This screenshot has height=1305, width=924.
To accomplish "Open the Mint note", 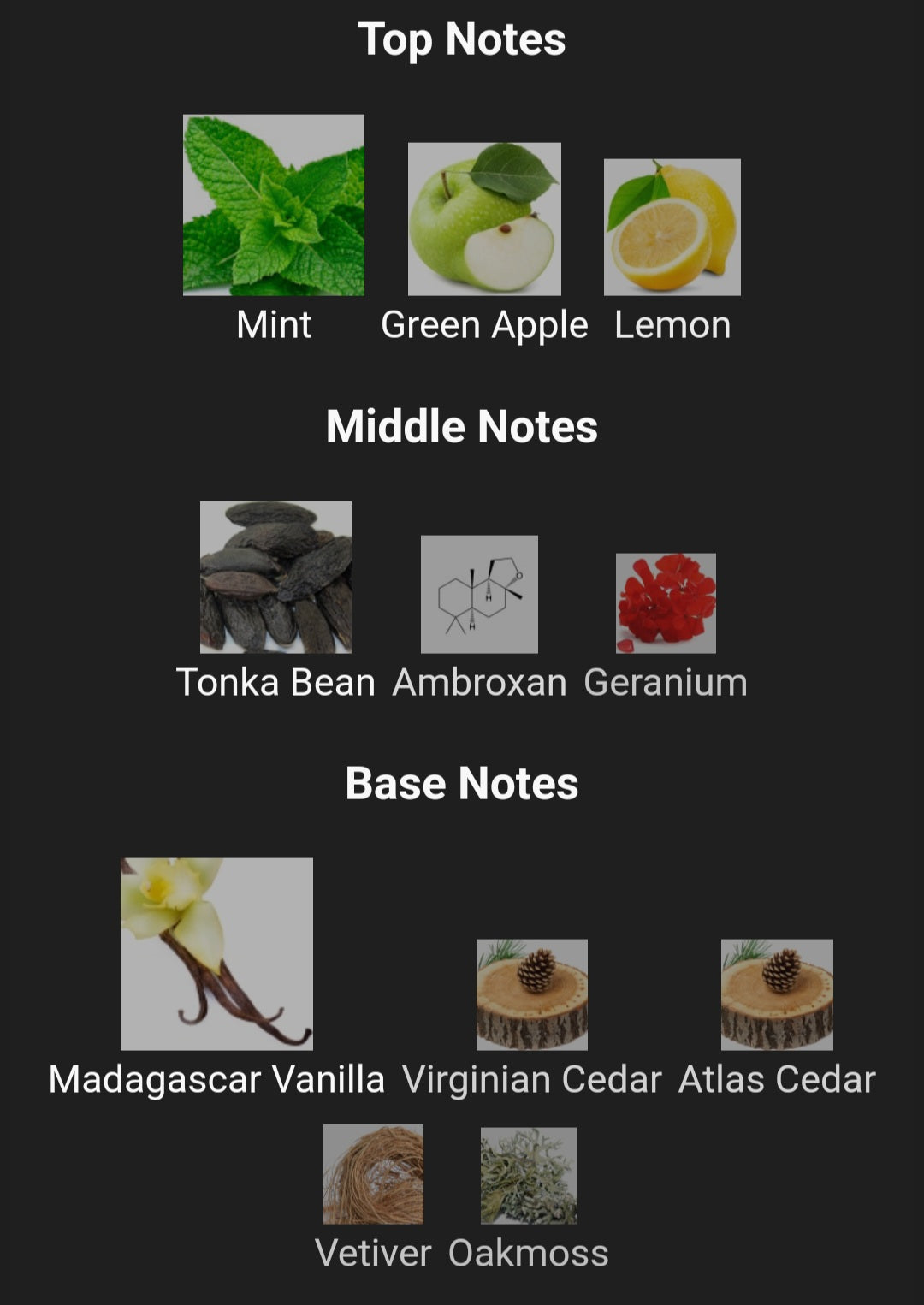I will (x=274, y=205).
